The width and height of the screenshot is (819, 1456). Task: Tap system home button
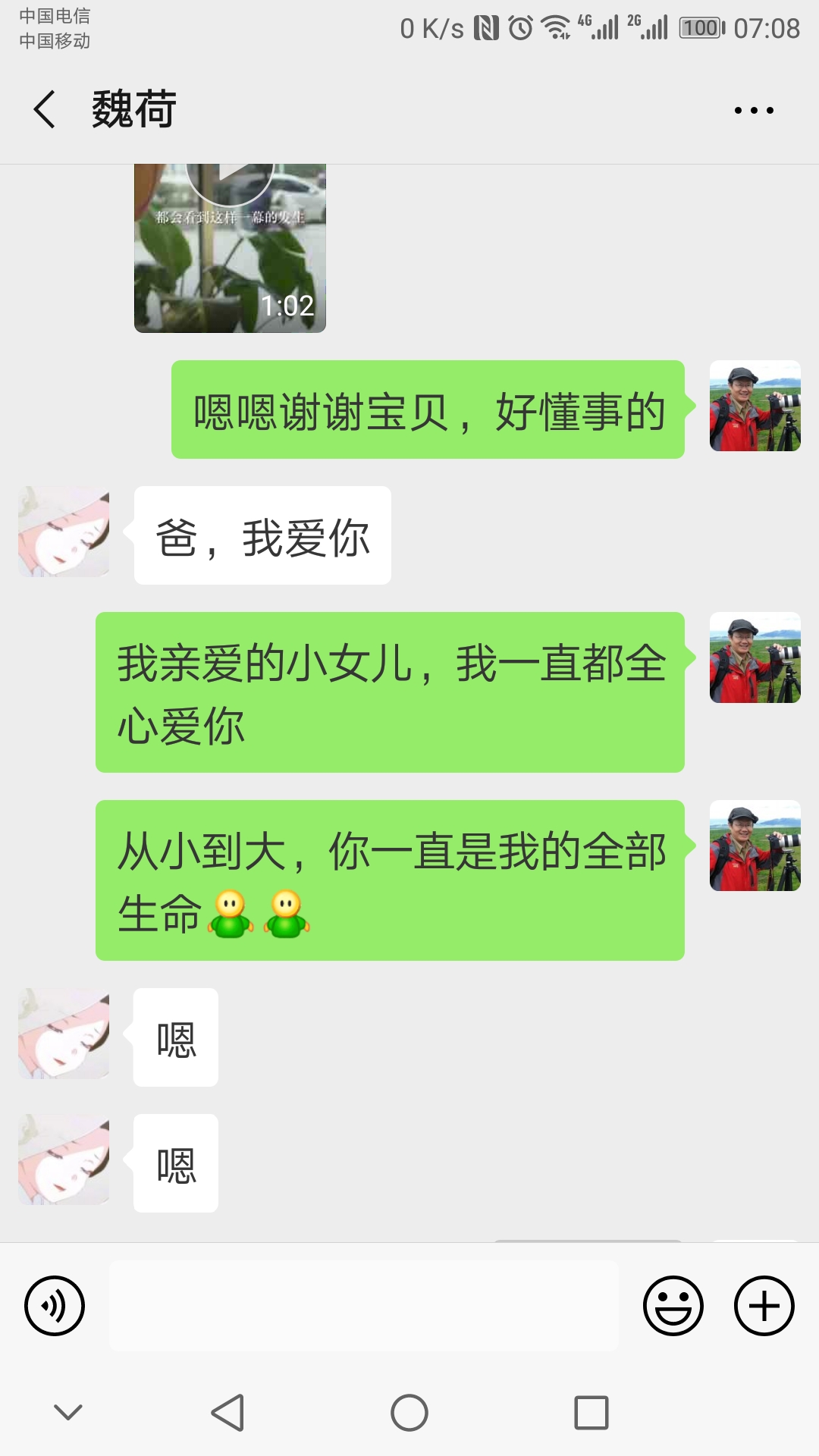click(x=409, y=1413)
